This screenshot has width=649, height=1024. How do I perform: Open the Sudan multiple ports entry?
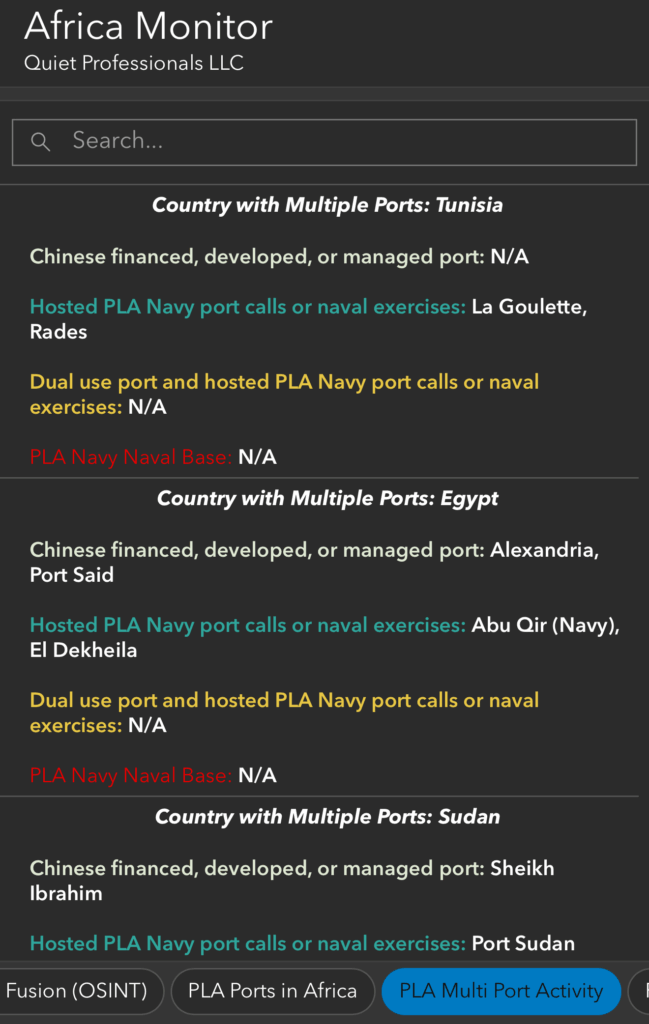click(327, 817)
